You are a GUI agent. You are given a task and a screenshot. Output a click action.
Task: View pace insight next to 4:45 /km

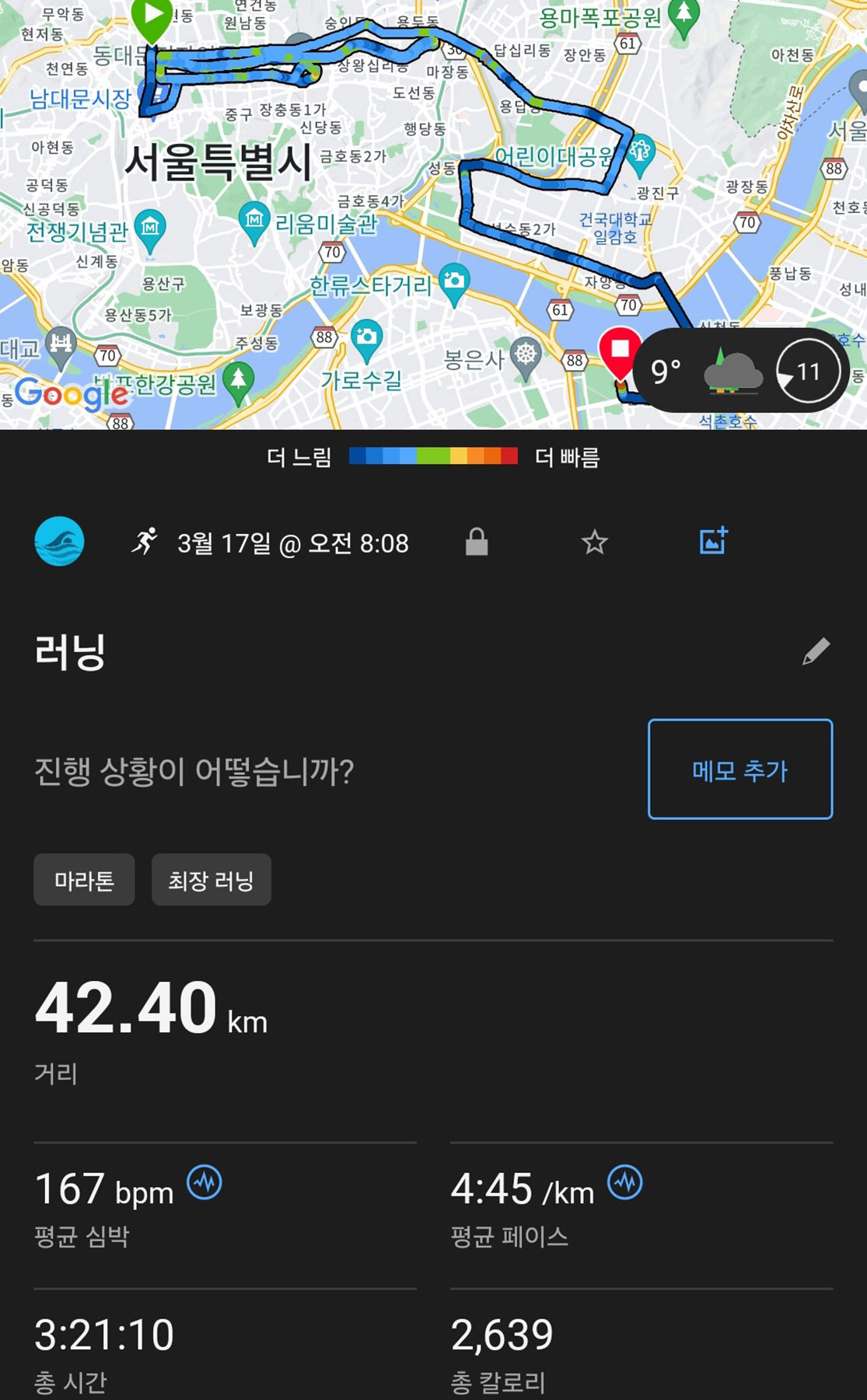pyautogui.click(x=625, y=1183)
